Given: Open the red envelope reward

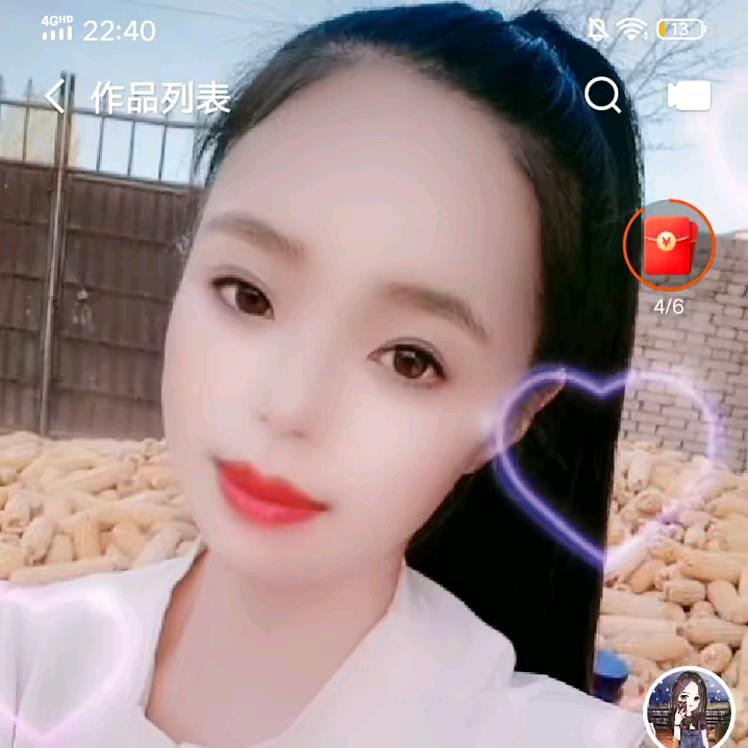Looking at the screenshot, I should pyautogui.click(x=668, y=245).
